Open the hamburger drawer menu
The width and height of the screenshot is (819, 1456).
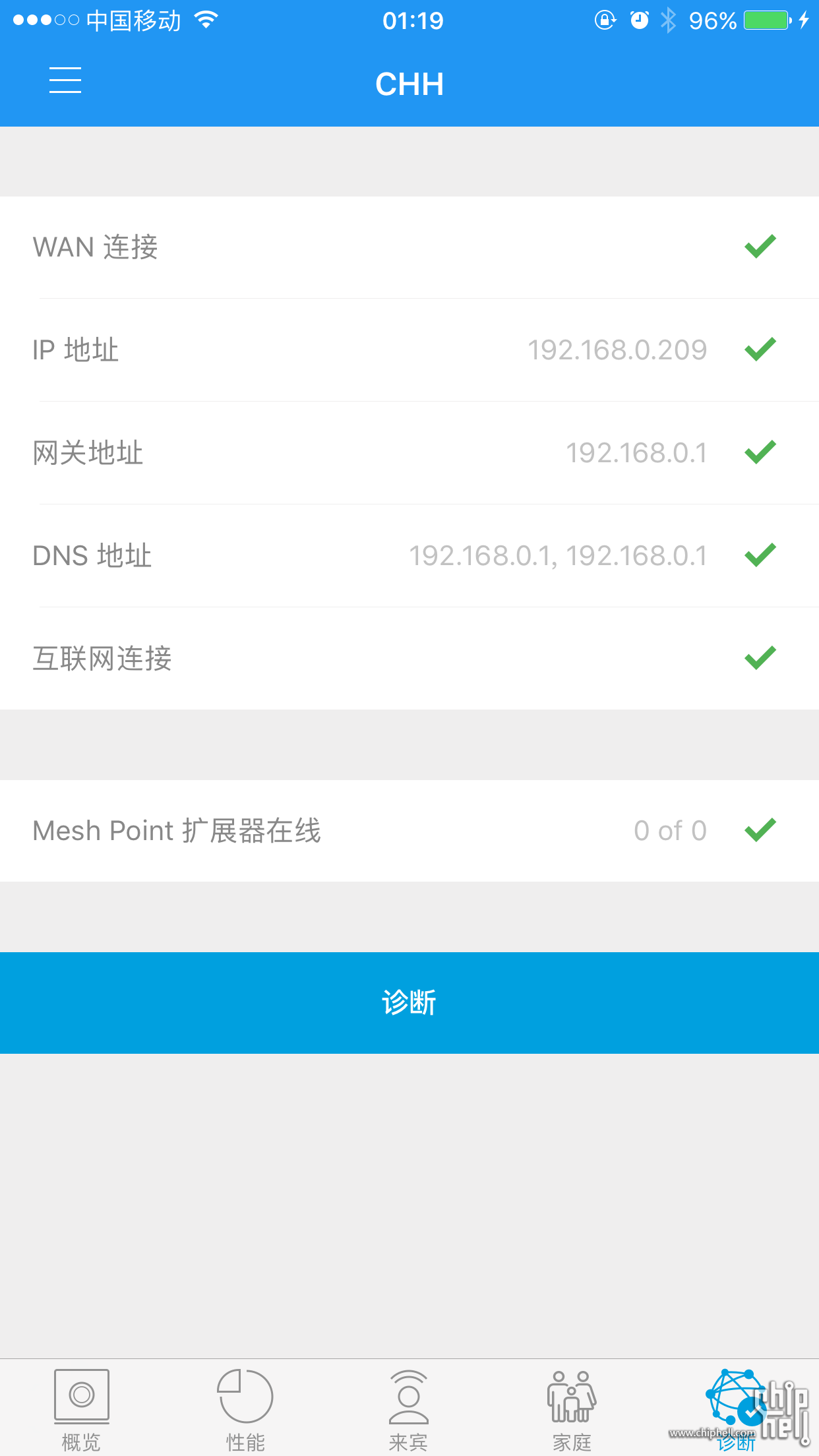(65, 80)
